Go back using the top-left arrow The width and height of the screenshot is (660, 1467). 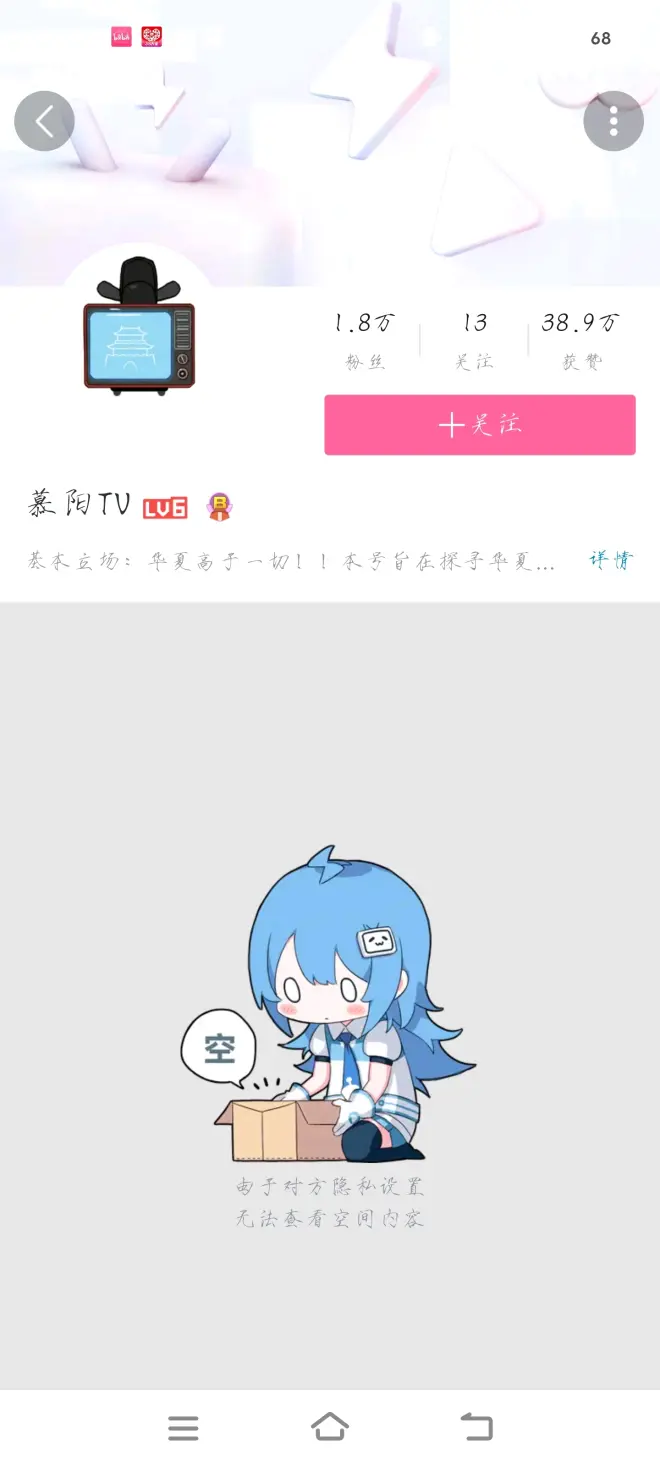(44, 121)
